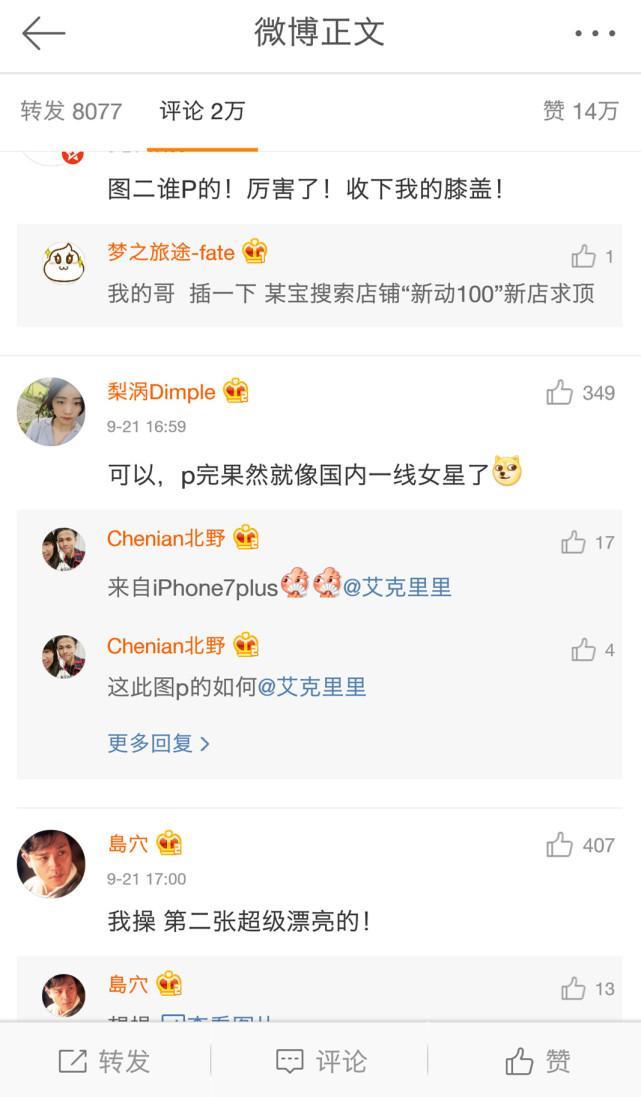Open 島穴's avatar on the 9-21 17:00 comment
This screenshot has height=1097, width=641.
pyautogui.click(x=51, y=863)
